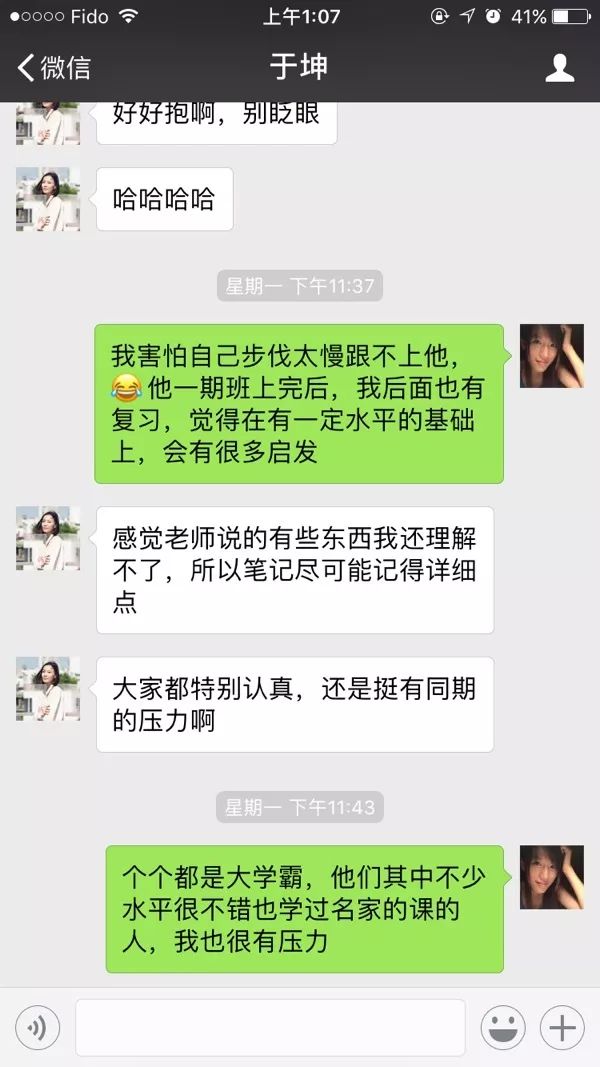Go back to the 微信 chat list
The height and width of the screenshot is (1067, 600).
point(54,68)
